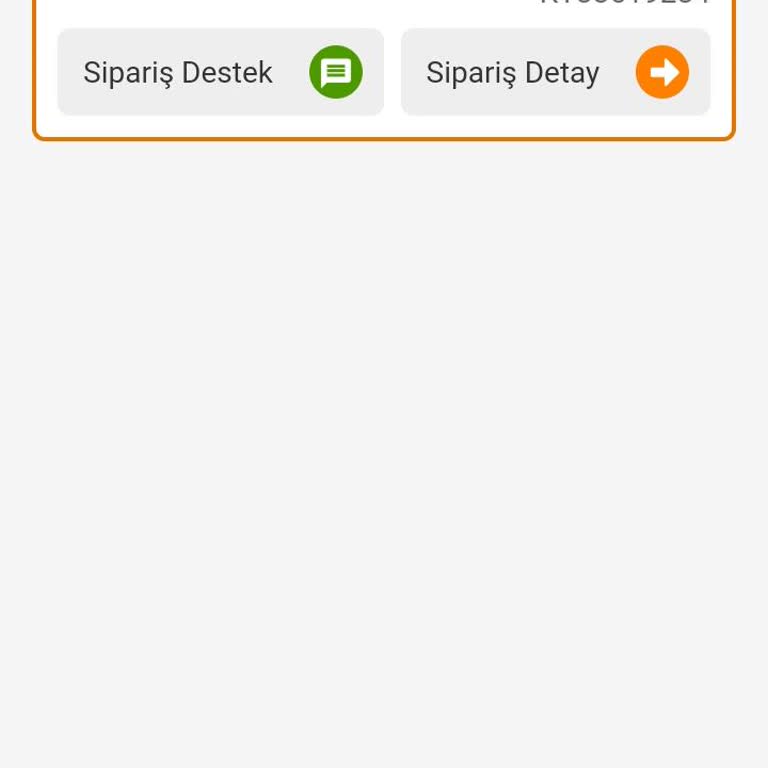Open Sipariş Destek chat support
The width and height of the screenshot is (768, 768).
tap(221, 72)
